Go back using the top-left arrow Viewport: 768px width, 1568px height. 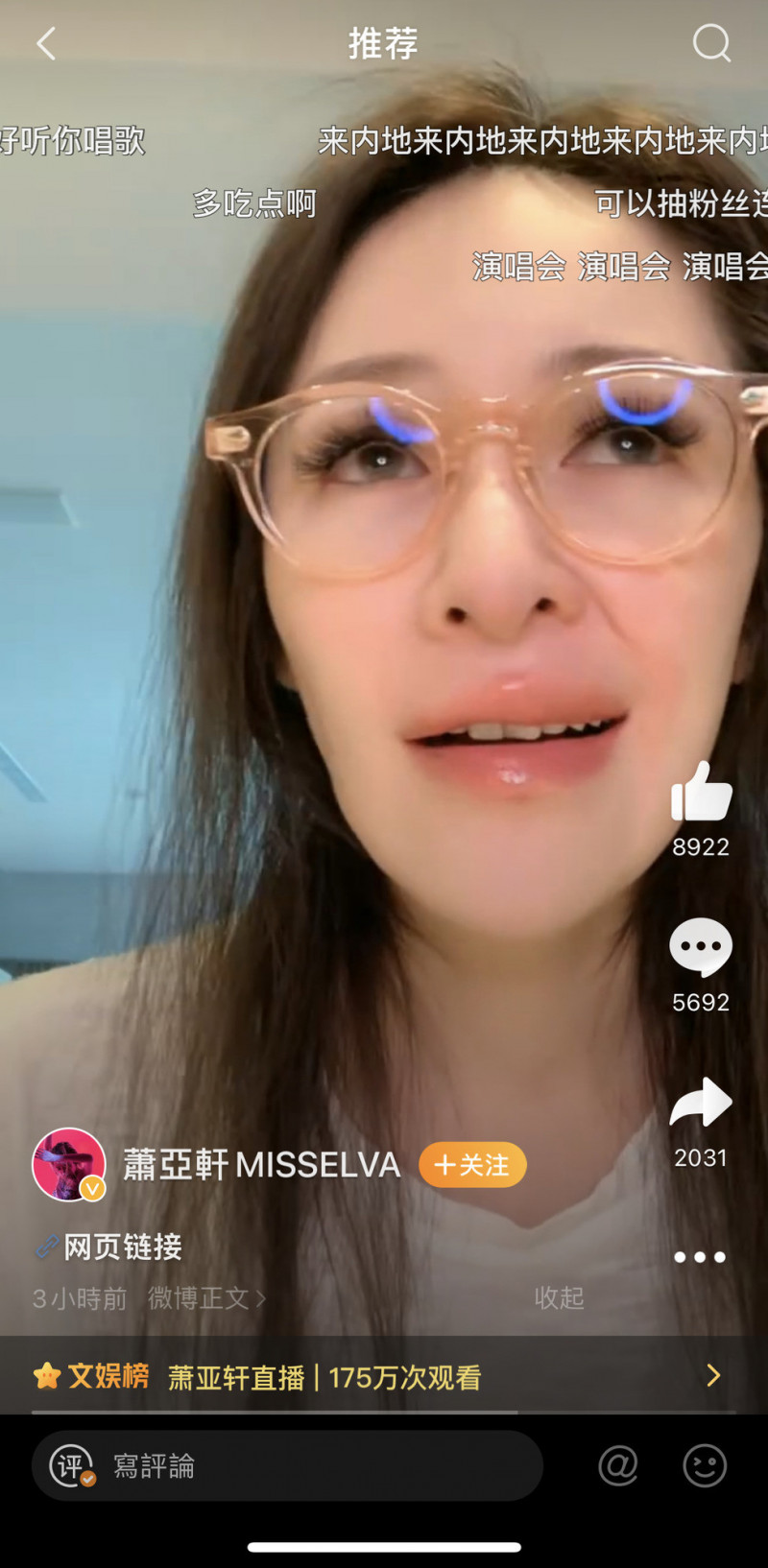[46, 43]
